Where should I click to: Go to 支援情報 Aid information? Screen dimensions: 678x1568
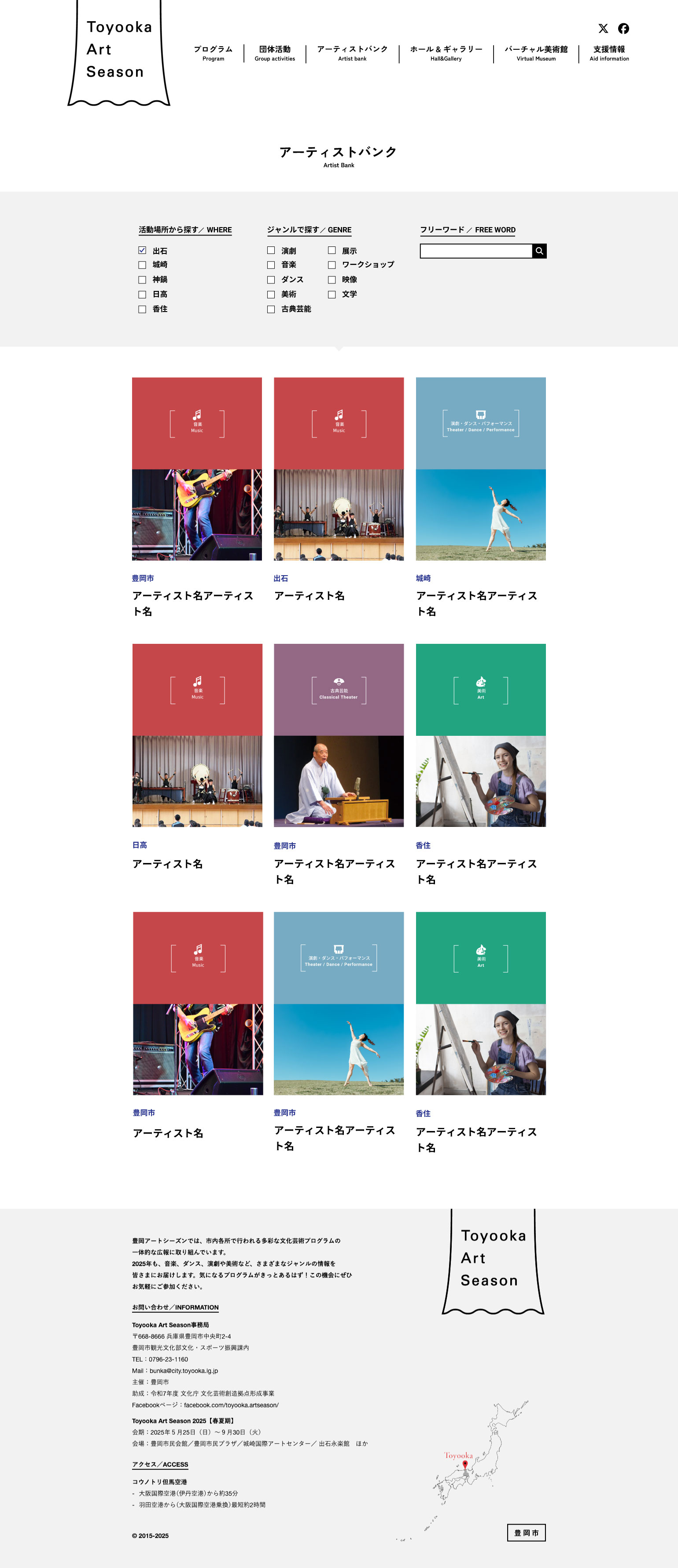pyautogui.click(x=609, y=53)
